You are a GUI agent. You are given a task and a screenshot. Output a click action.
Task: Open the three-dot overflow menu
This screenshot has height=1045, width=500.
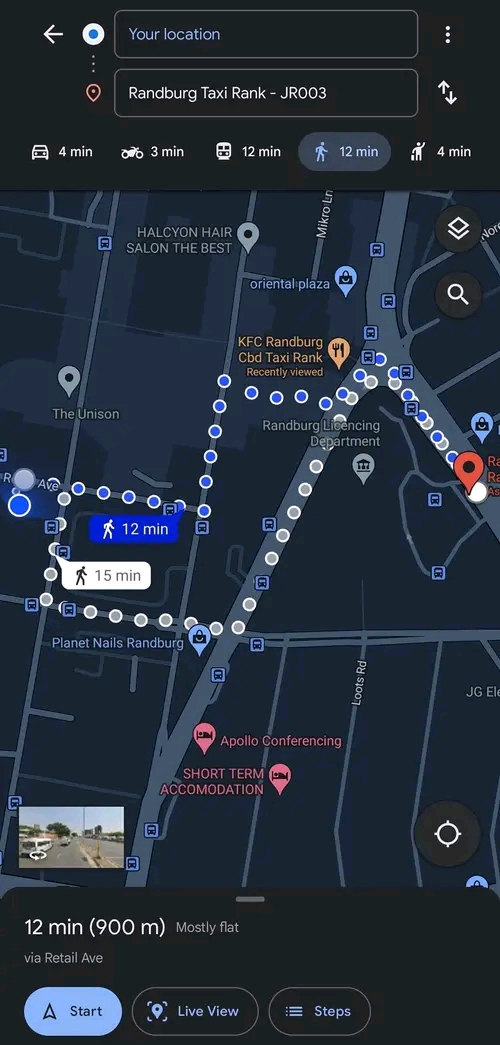pyautogui.click(x=447, y=34)
